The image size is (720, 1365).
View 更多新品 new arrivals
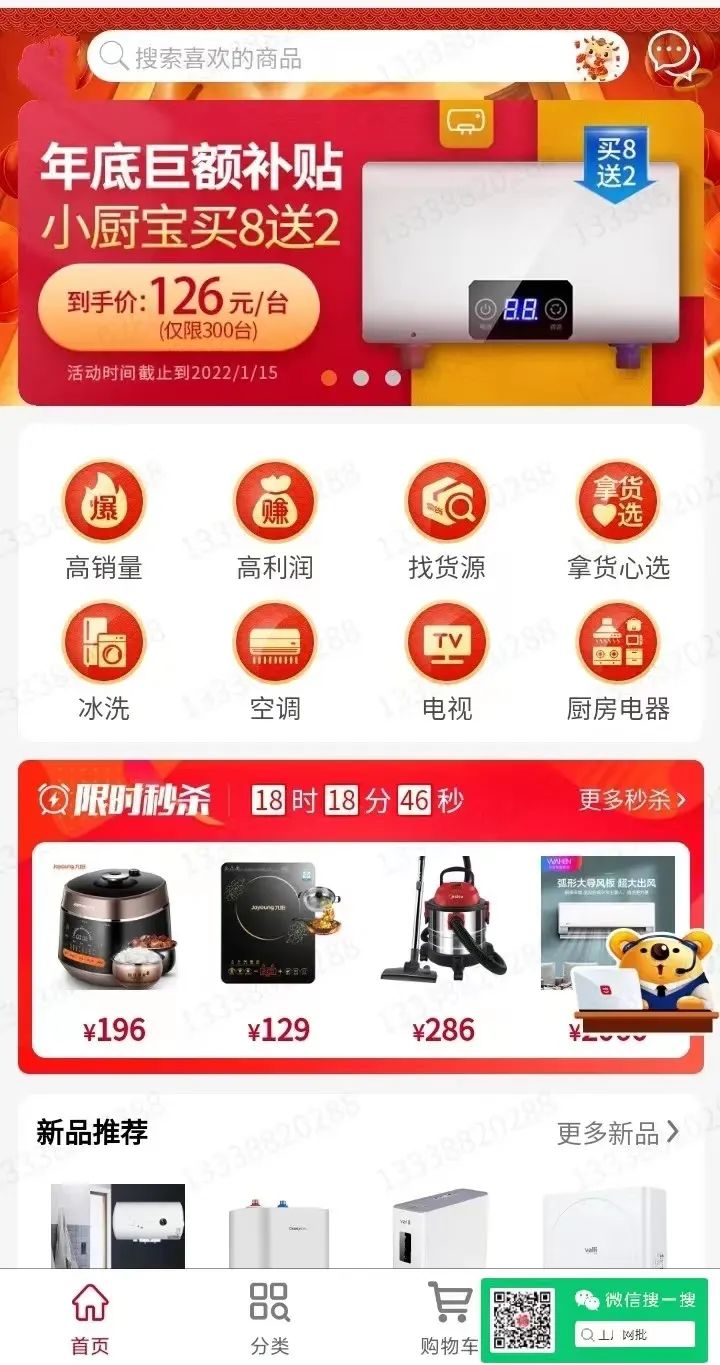coord(617,1133)
